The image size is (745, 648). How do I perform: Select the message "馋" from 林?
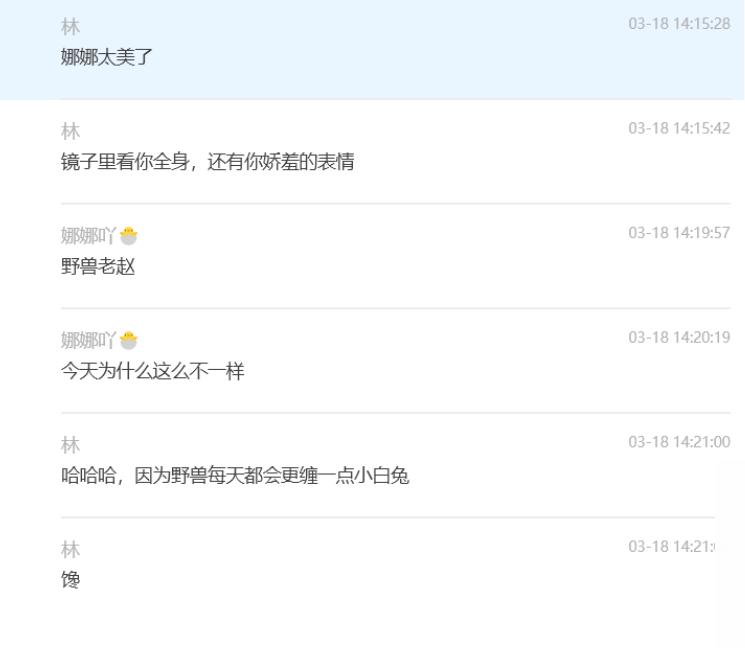pyautogui.click(x=71, y=580)
